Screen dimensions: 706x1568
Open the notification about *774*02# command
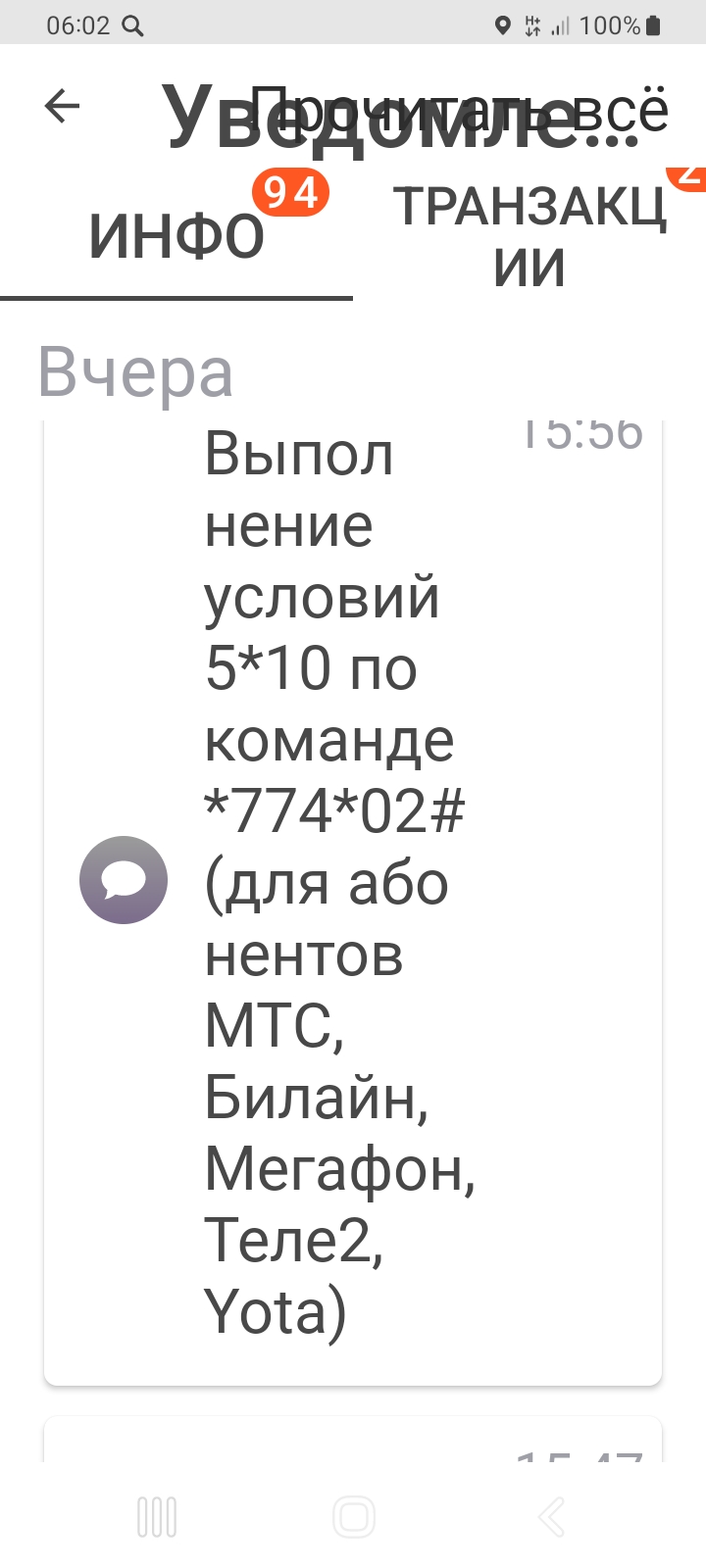tap(353, 903)
